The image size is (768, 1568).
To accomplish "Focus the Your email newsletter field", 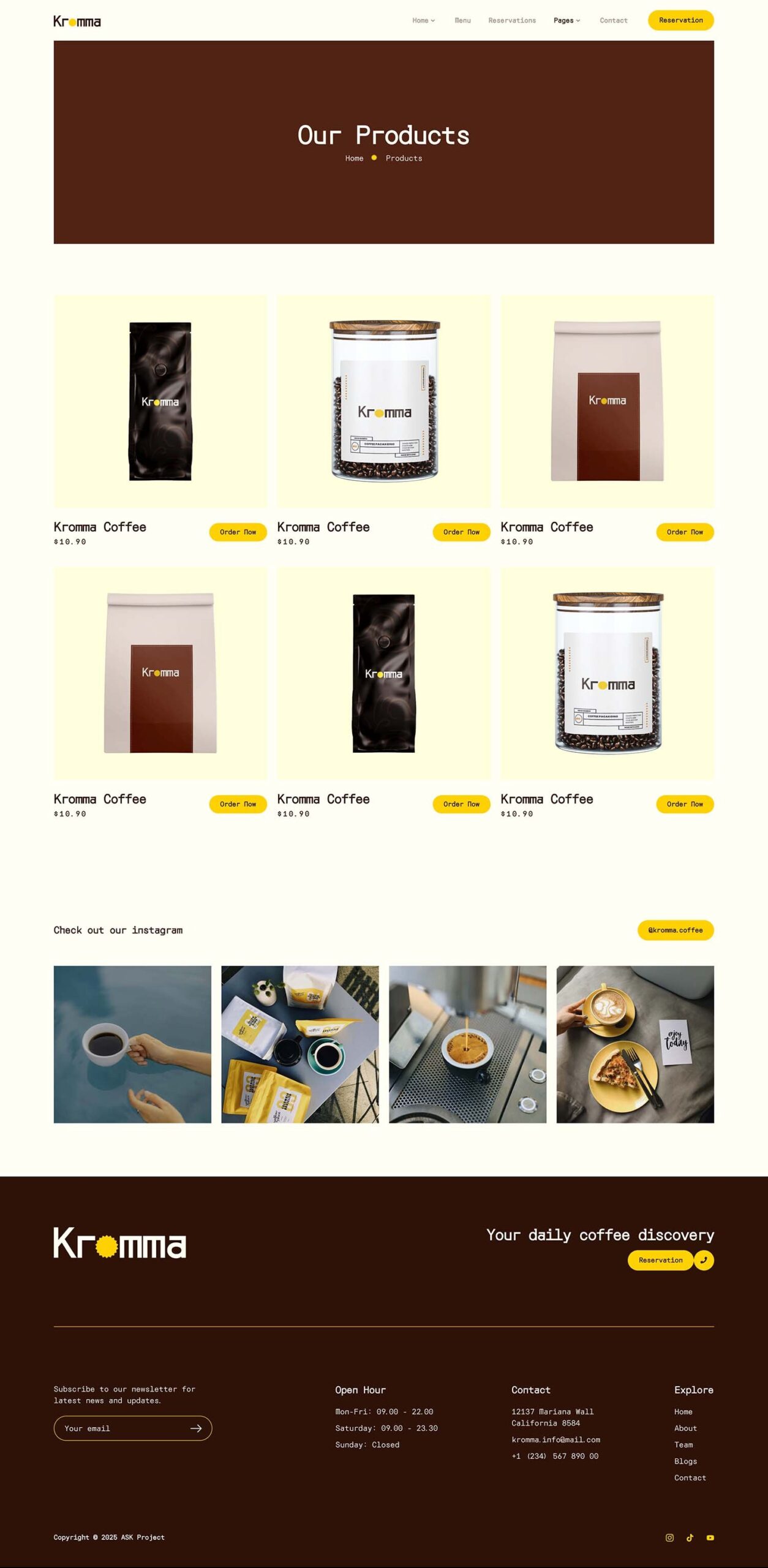I will coord(122,1428).
